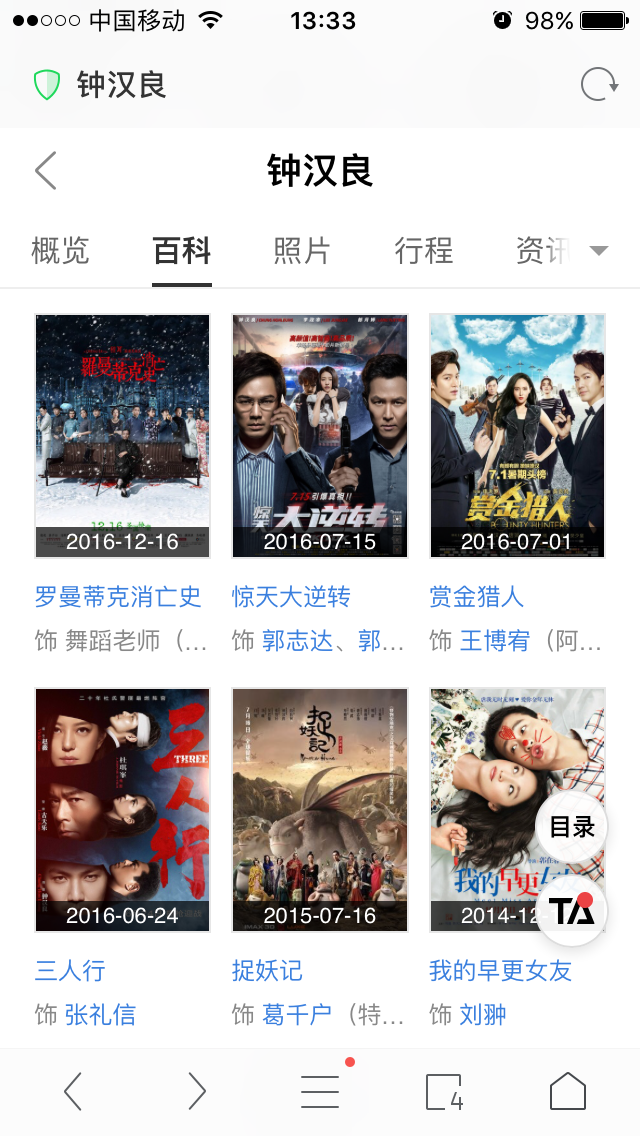The height and width of the screenshot is (1136, 640).
Task: Follow the 张礼信 character link
Action: coord(100,1015)
